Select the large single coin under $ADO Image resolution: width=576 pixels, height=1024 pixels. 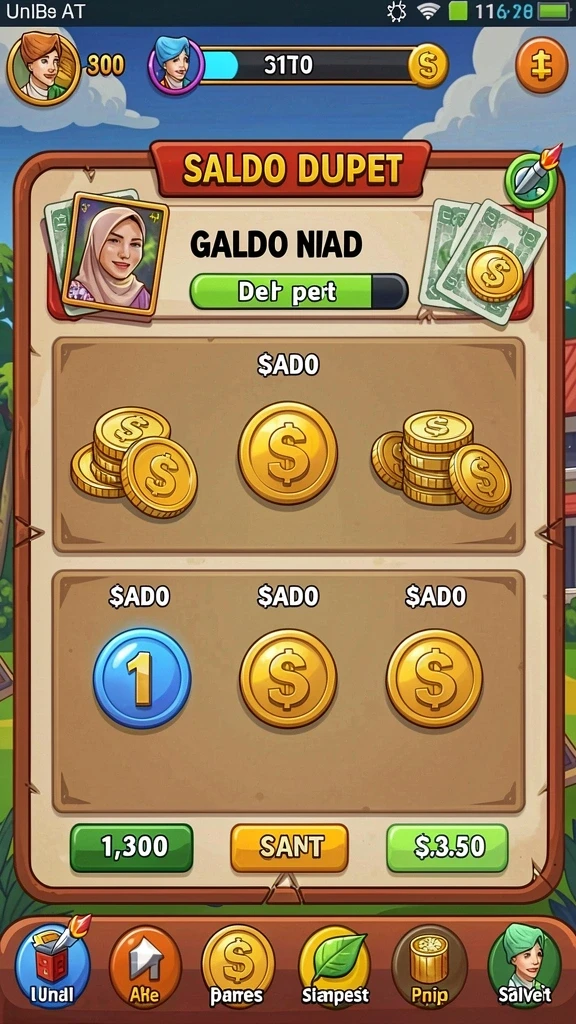tap(288, 453)
